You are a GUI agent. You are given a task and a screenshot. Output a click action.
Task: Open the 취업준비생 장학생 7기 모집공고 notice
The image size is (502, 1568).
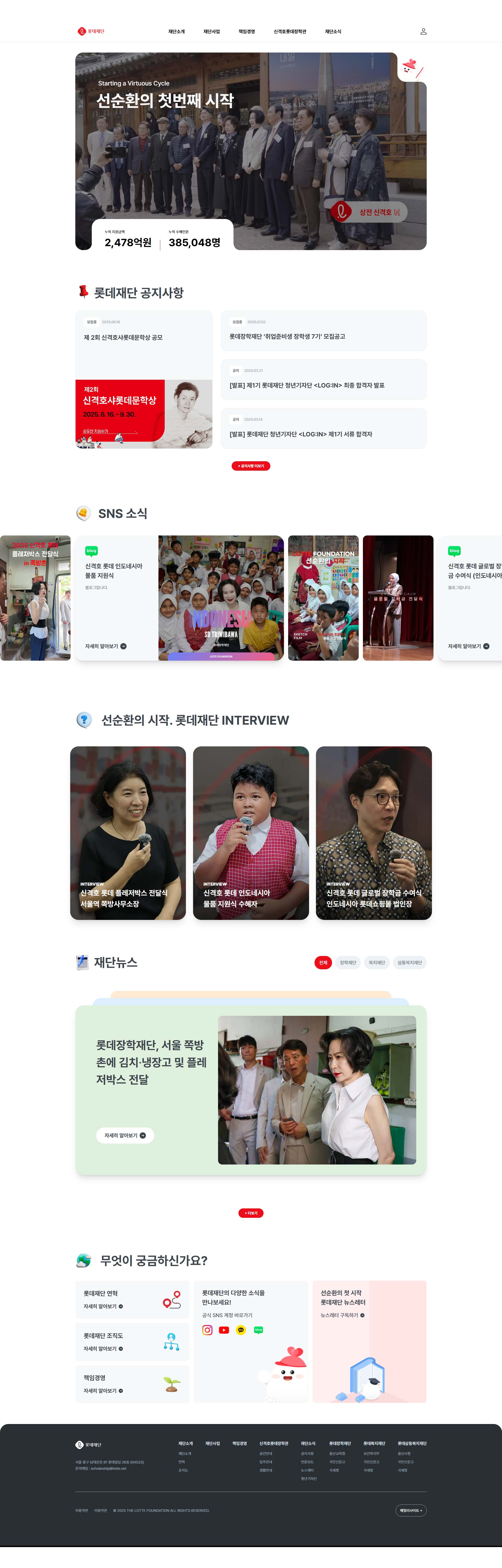pyautogui.click(x=323, y=331)
